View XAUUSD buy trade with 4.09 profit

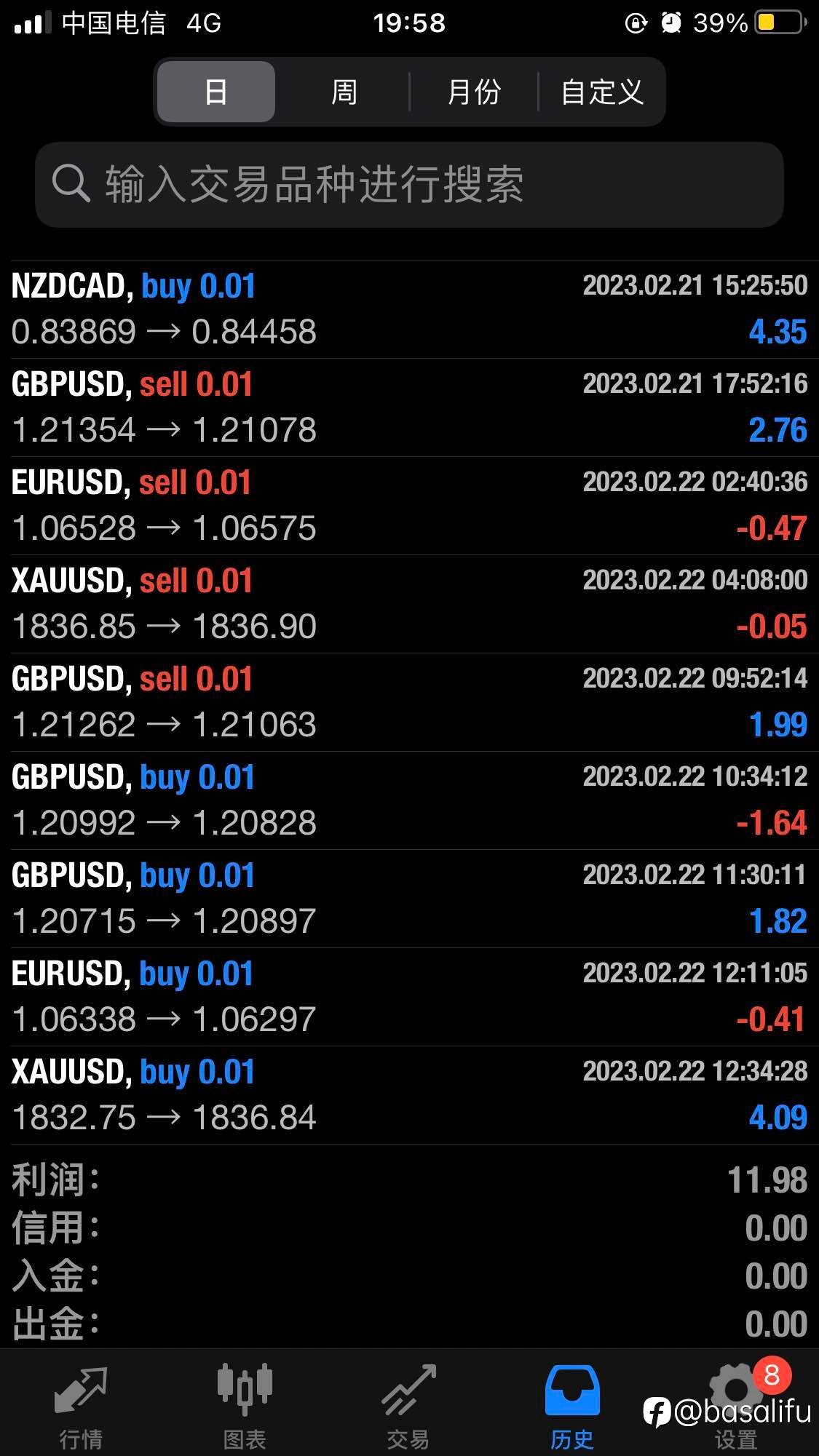point(409,1095)
